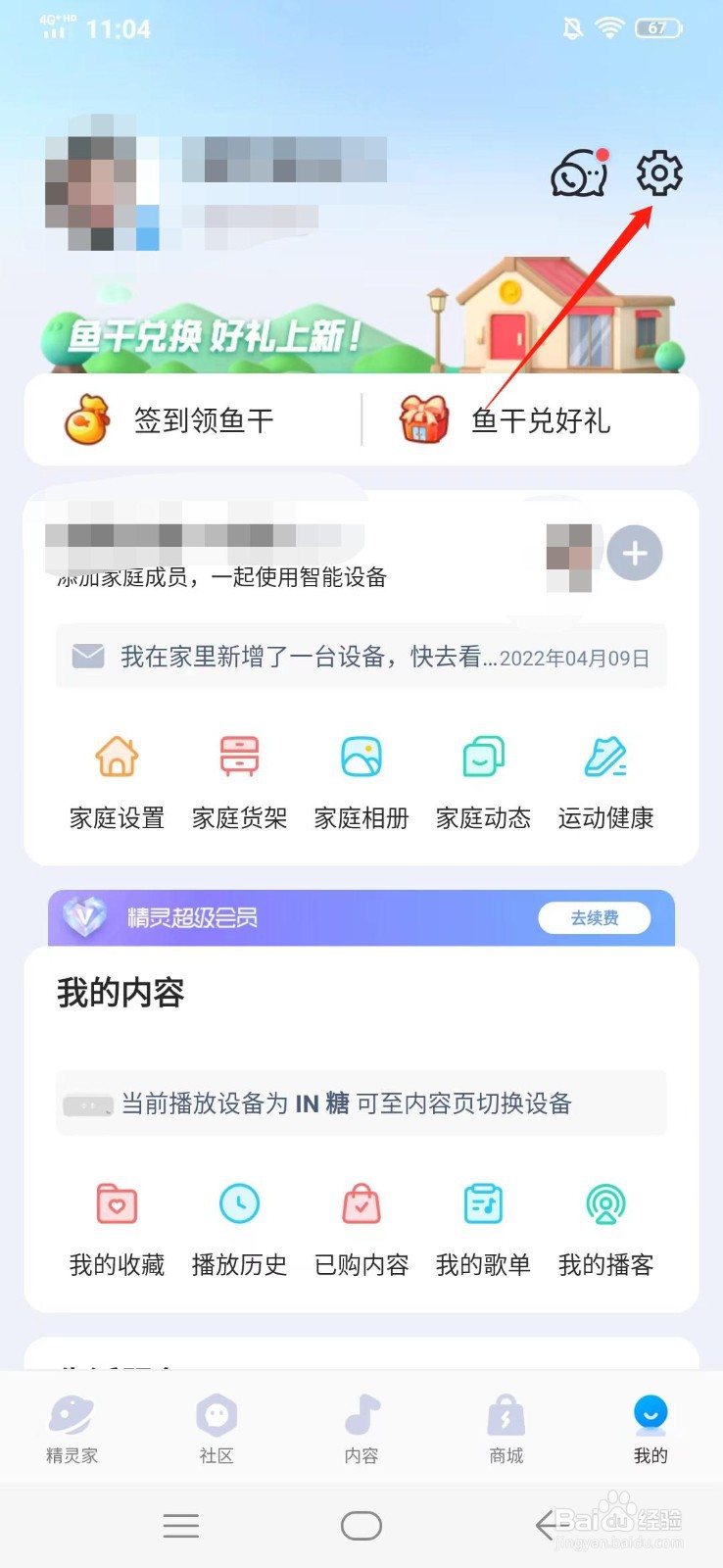The height and width of the screenshot is (1568, 723).
Task: Open the customer service chat icon
Action: (x=578, y=174)
